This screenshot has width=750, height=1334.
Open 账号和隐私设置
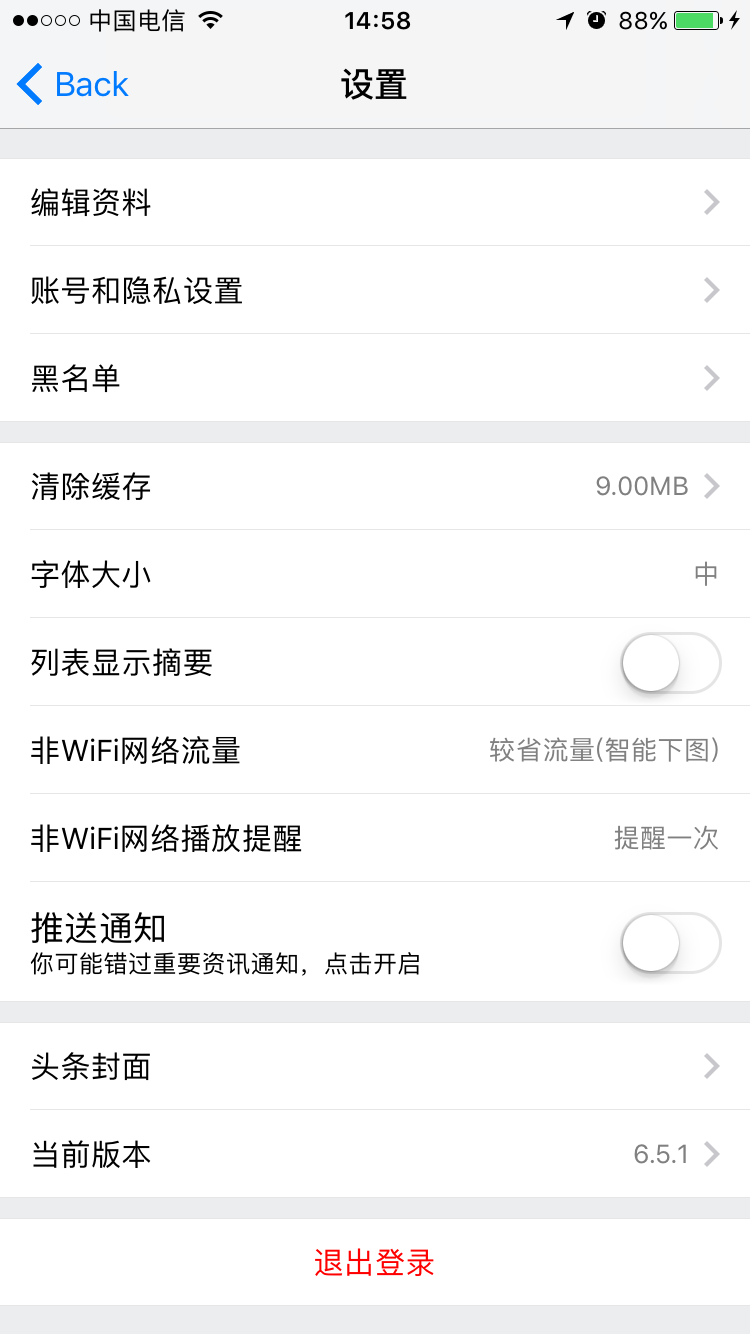[x=375, y=291]
